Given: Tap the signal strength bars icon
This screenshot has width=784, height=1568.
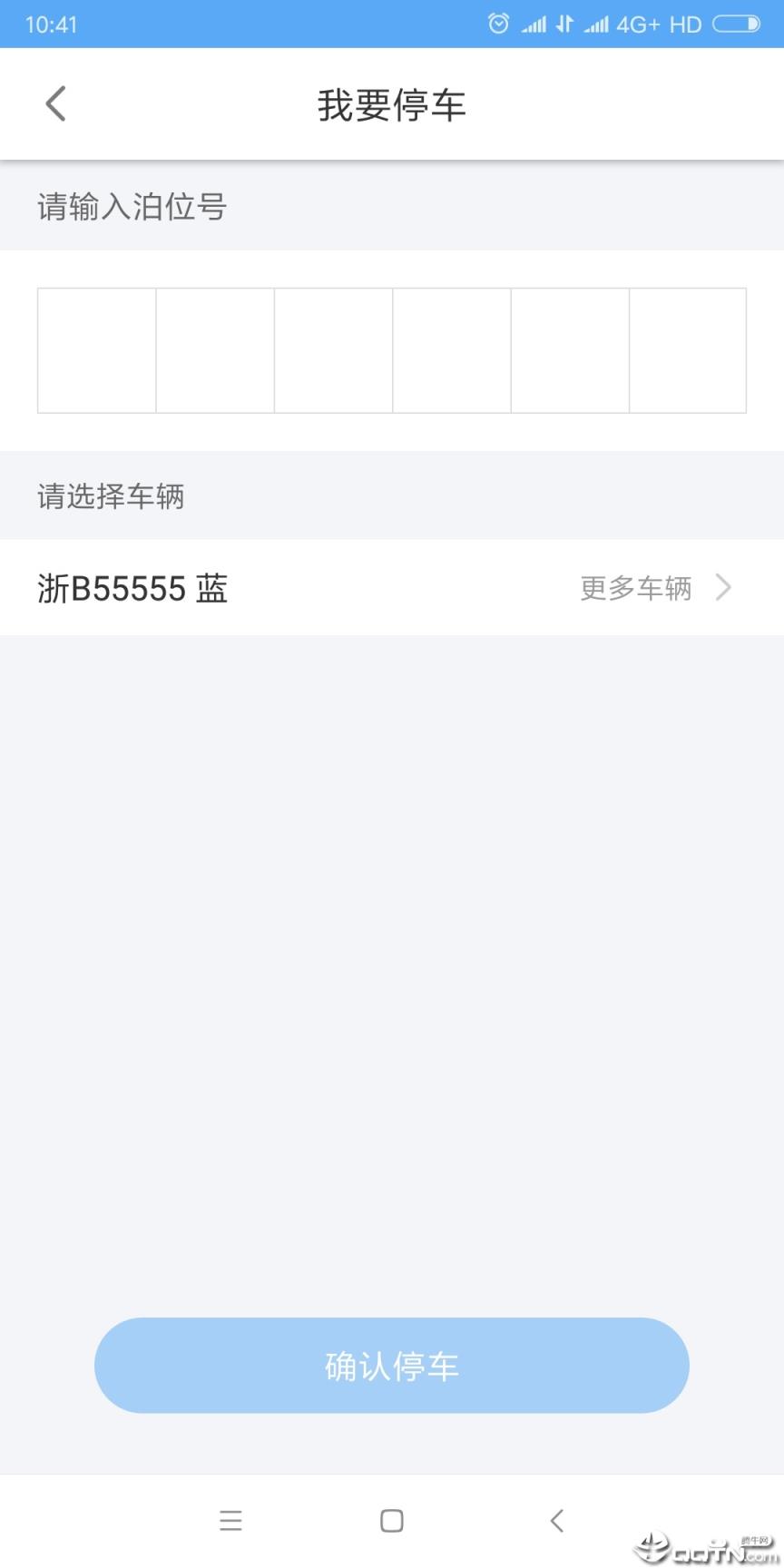Looking at the screenshot, I should tap(534, 24).
